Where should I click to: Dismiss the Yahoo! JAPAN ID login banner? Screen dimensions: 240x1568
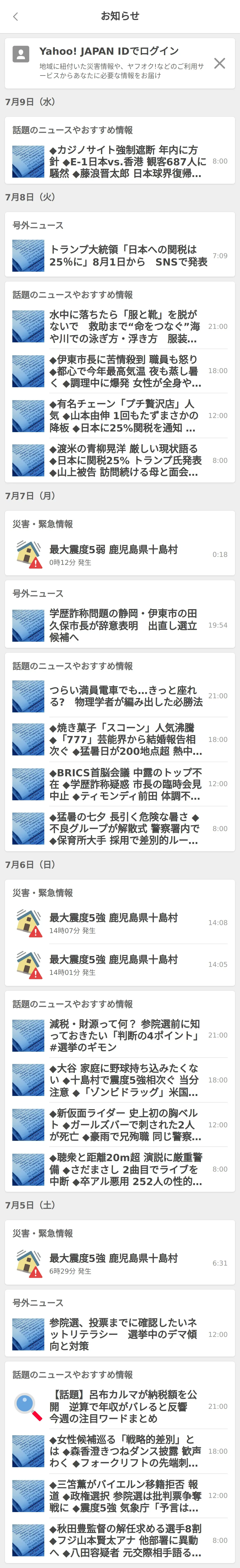(219, 63)
